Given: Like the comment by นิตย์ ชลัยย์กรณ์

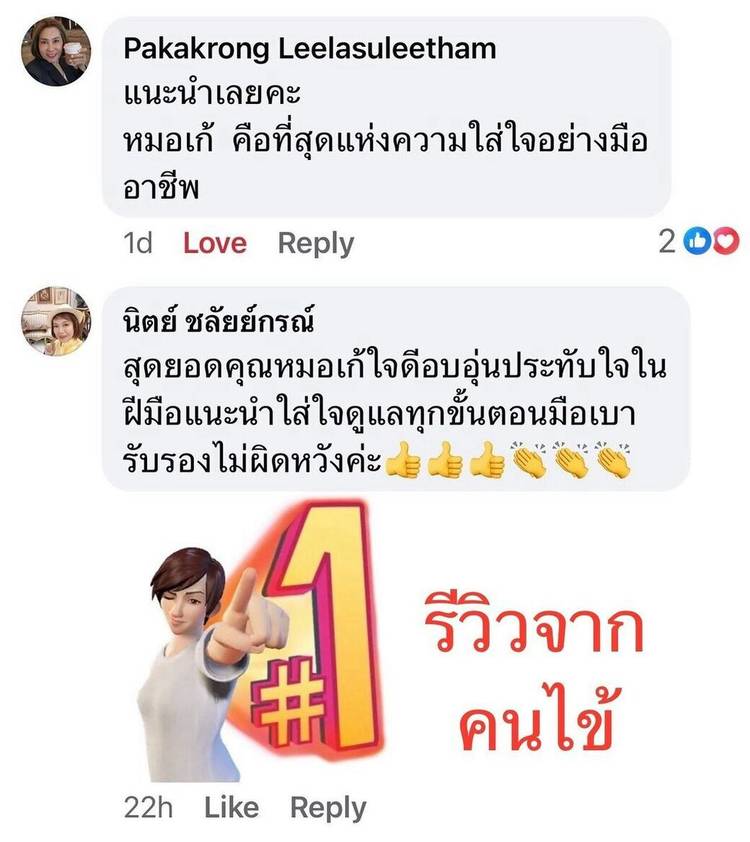Looking at the screenshot, I should pyautogui.click(x=234, y=807).
